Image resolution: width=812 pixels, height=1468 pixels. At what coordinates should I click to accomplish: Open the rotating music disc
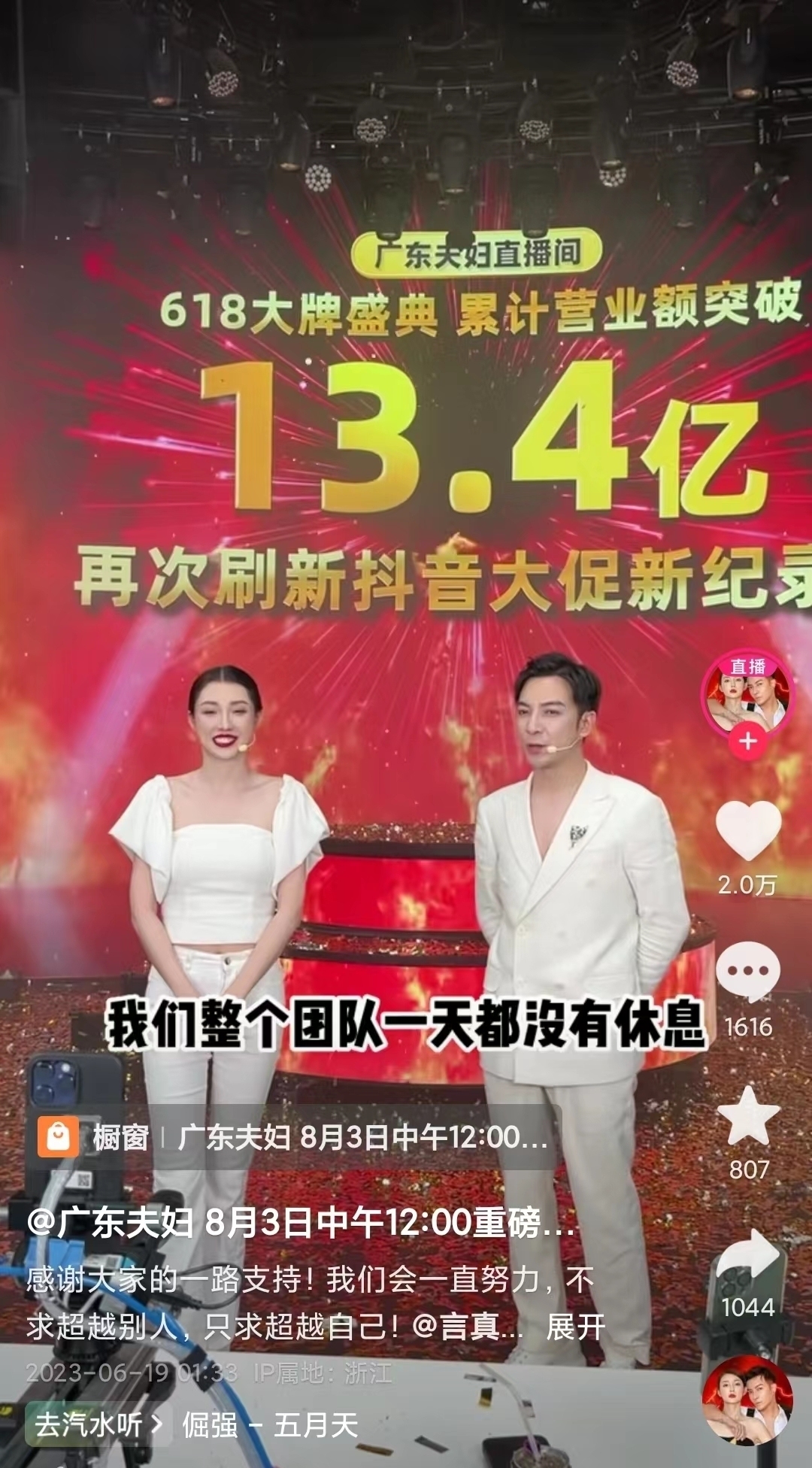[747, 1400]
